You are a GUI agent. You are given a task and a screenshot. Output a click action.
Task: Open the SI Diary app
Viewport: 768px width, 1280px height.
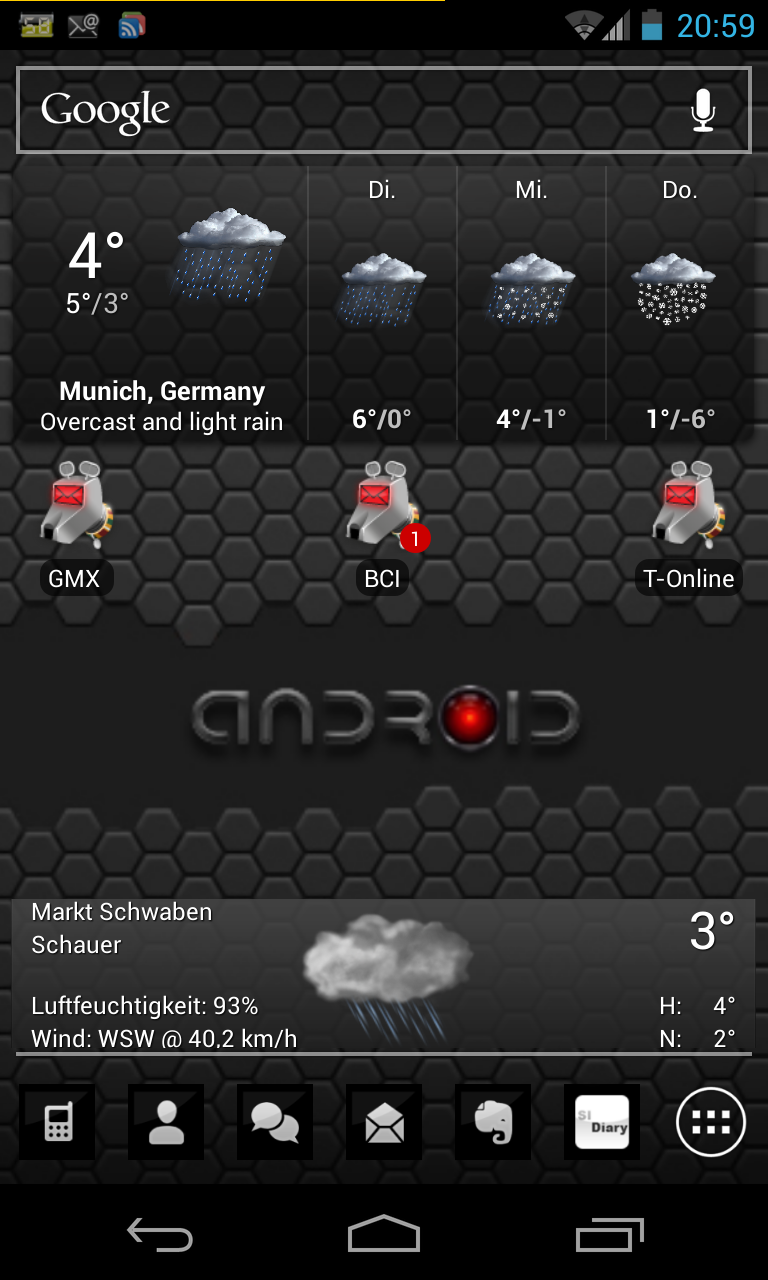pyautogui.click(x=602, y=1122)
